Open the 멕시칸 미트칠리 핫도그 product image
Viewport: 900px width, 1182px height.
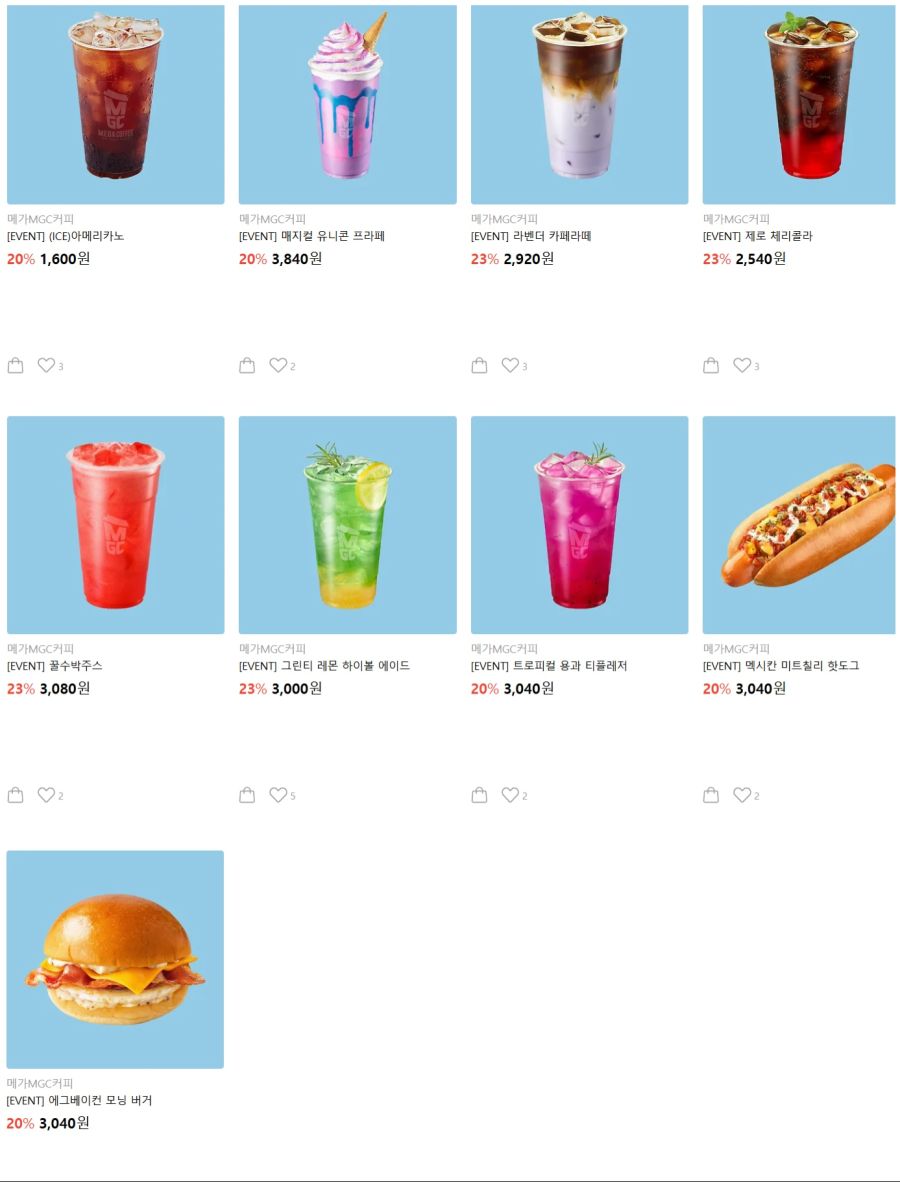pos(799,525)
